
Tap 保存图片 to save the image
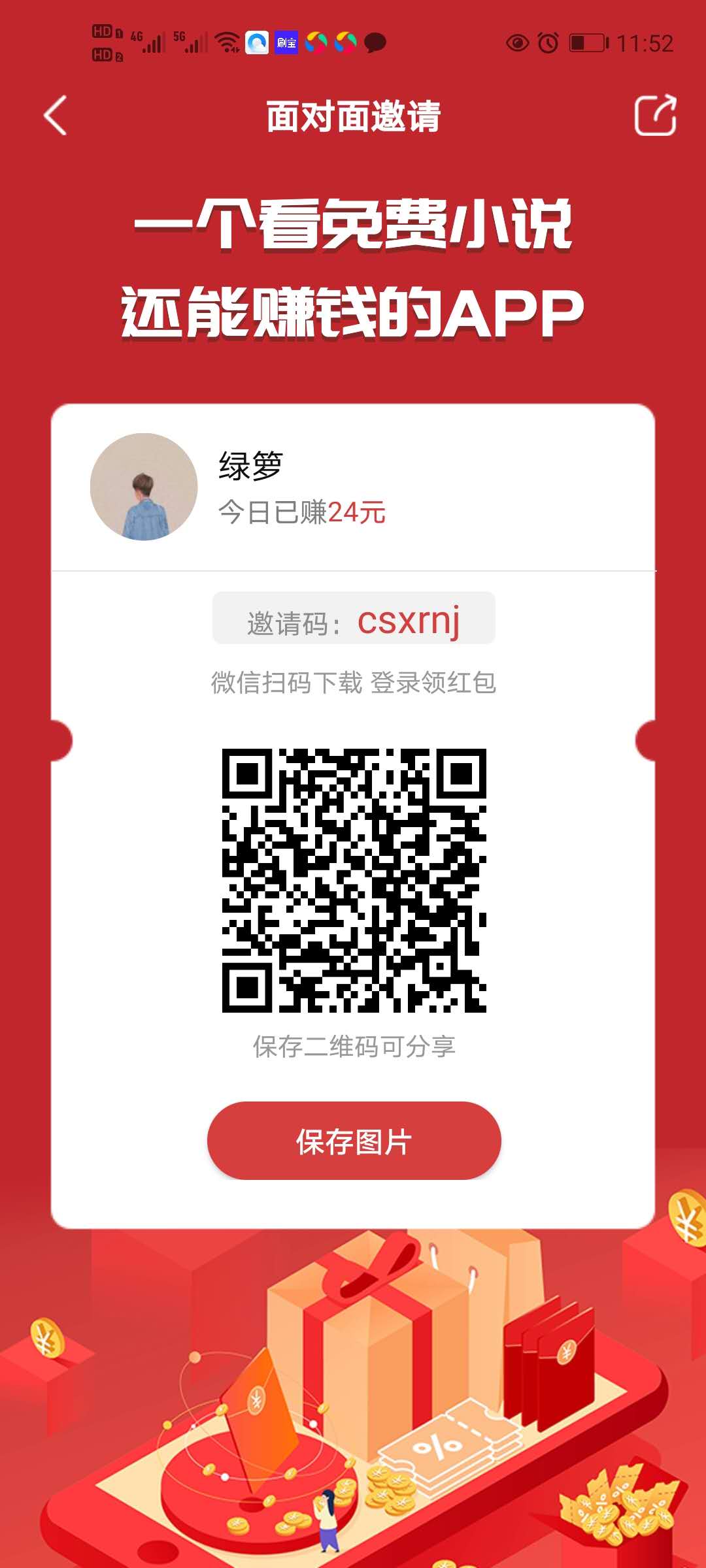tap(354, 1141)
